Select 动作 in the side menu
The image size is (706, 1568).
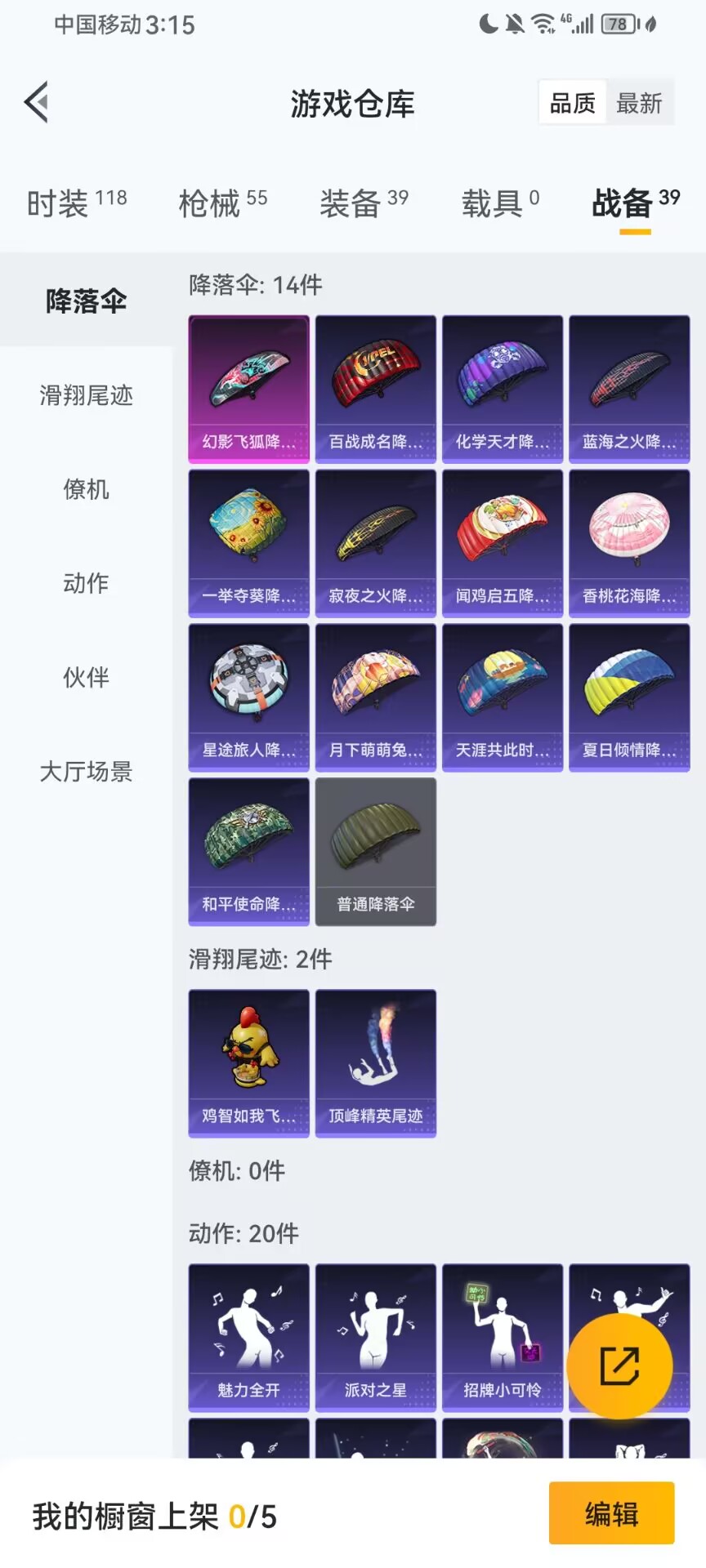pyautogui.click(x=86, y=583)
